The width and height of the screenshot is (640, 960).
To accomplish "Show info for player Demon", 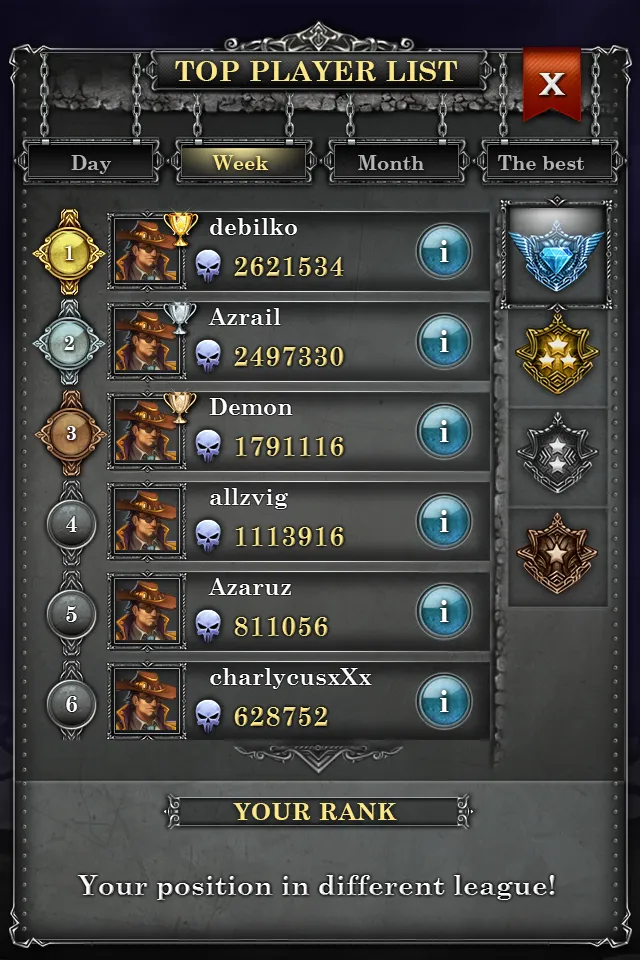I will pyautogui.click(x=443, y=432).
